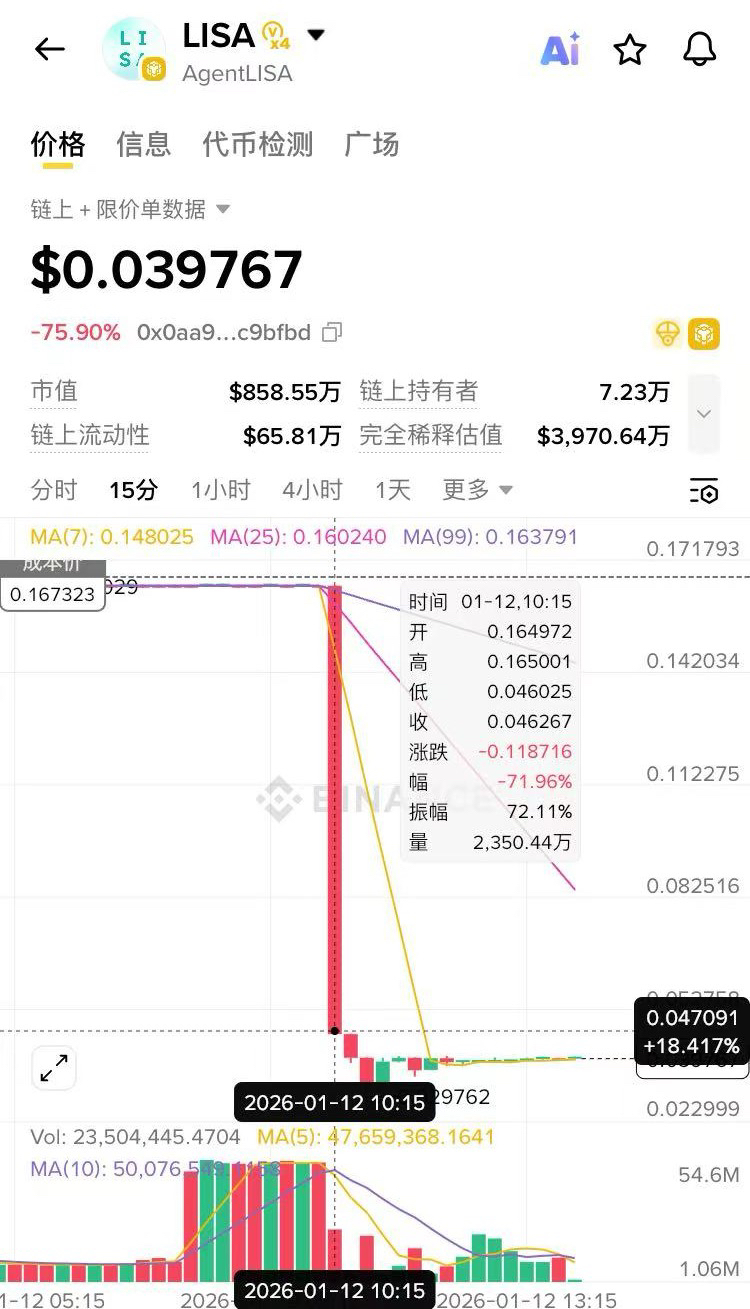This screenshot has height=1309, width=750.
Task: Open the 广场 tab
Action: 371,144
